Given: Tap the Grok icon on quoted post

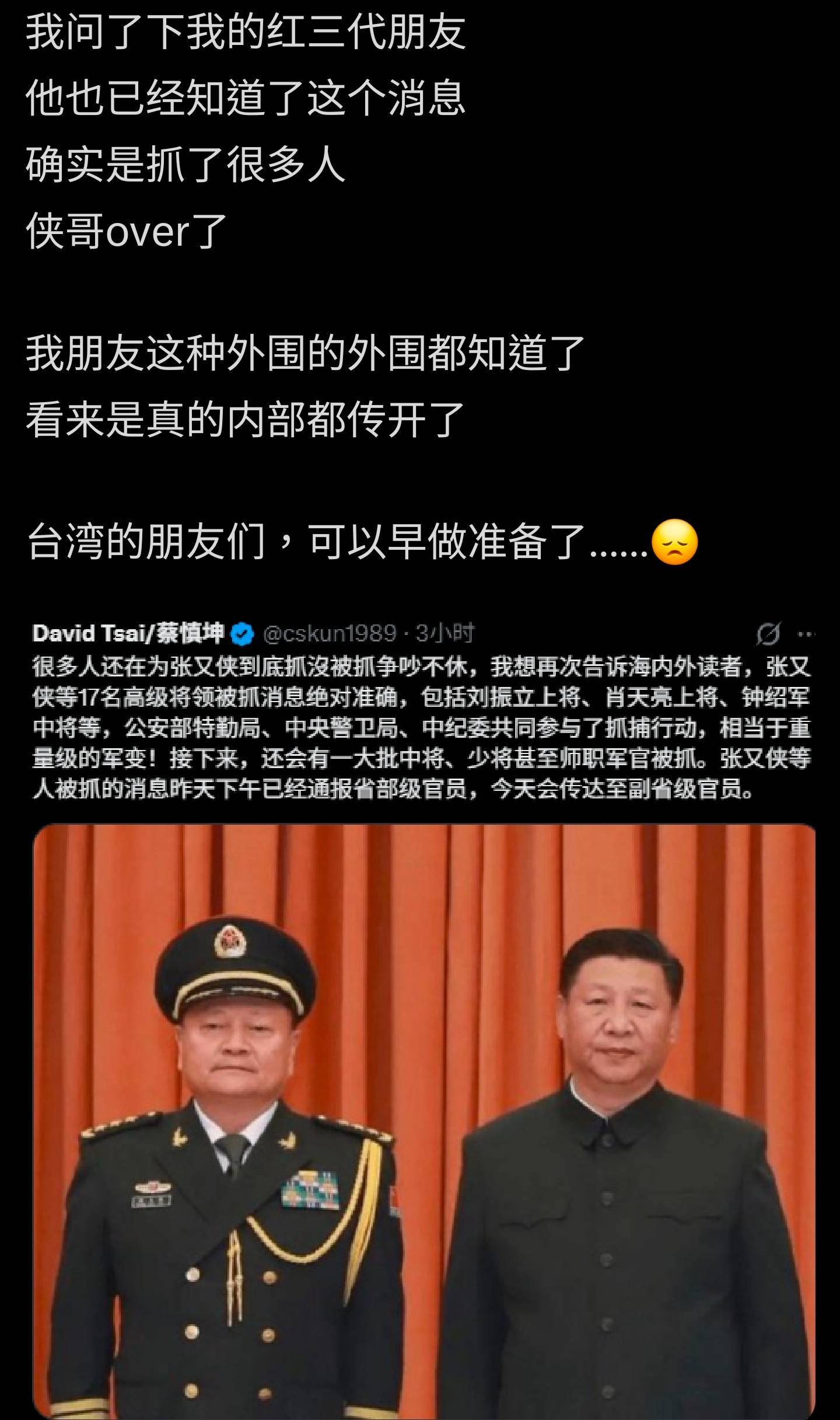Looking at the screenshot, I should click(768, 634).
